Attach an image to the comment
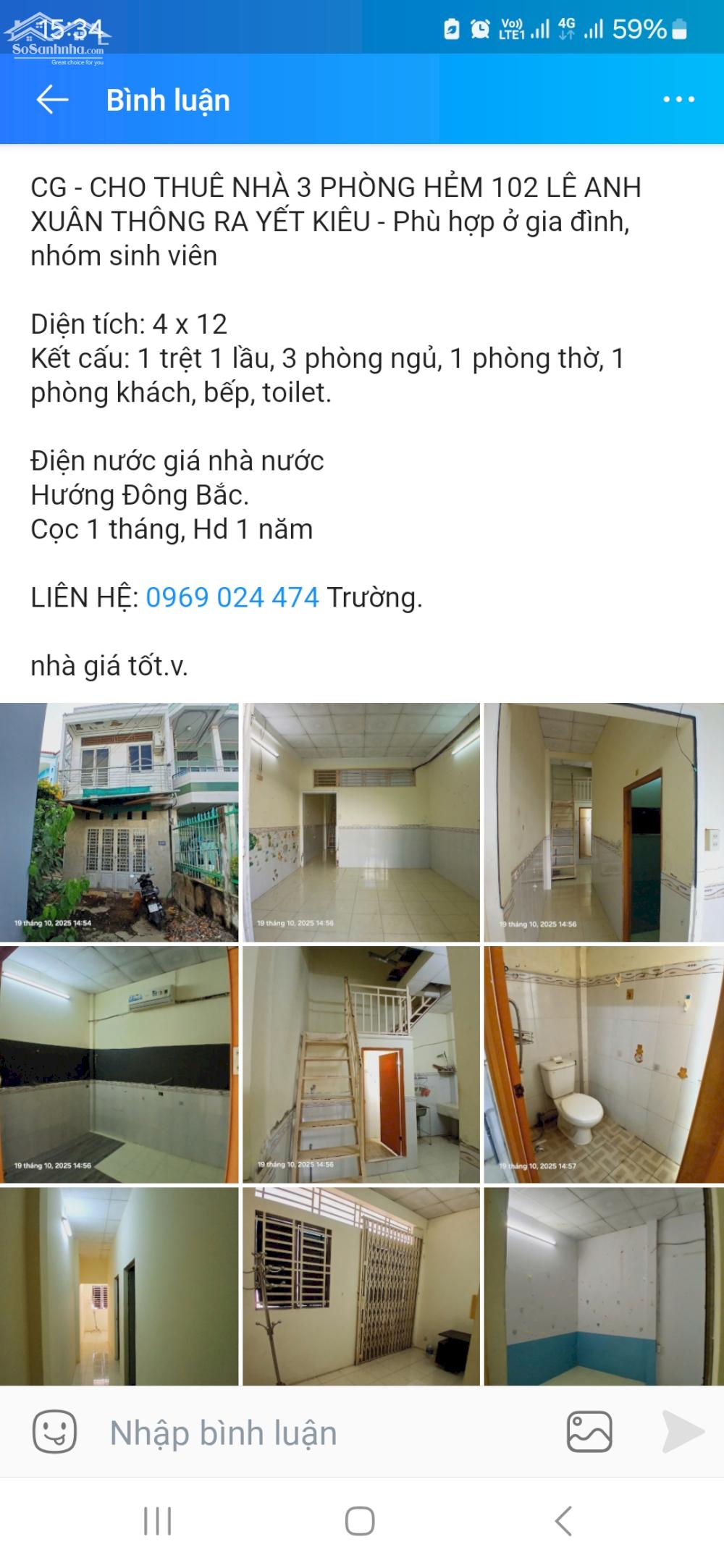The width and height of the screenshot is (724, 1568). (589, 1432)
